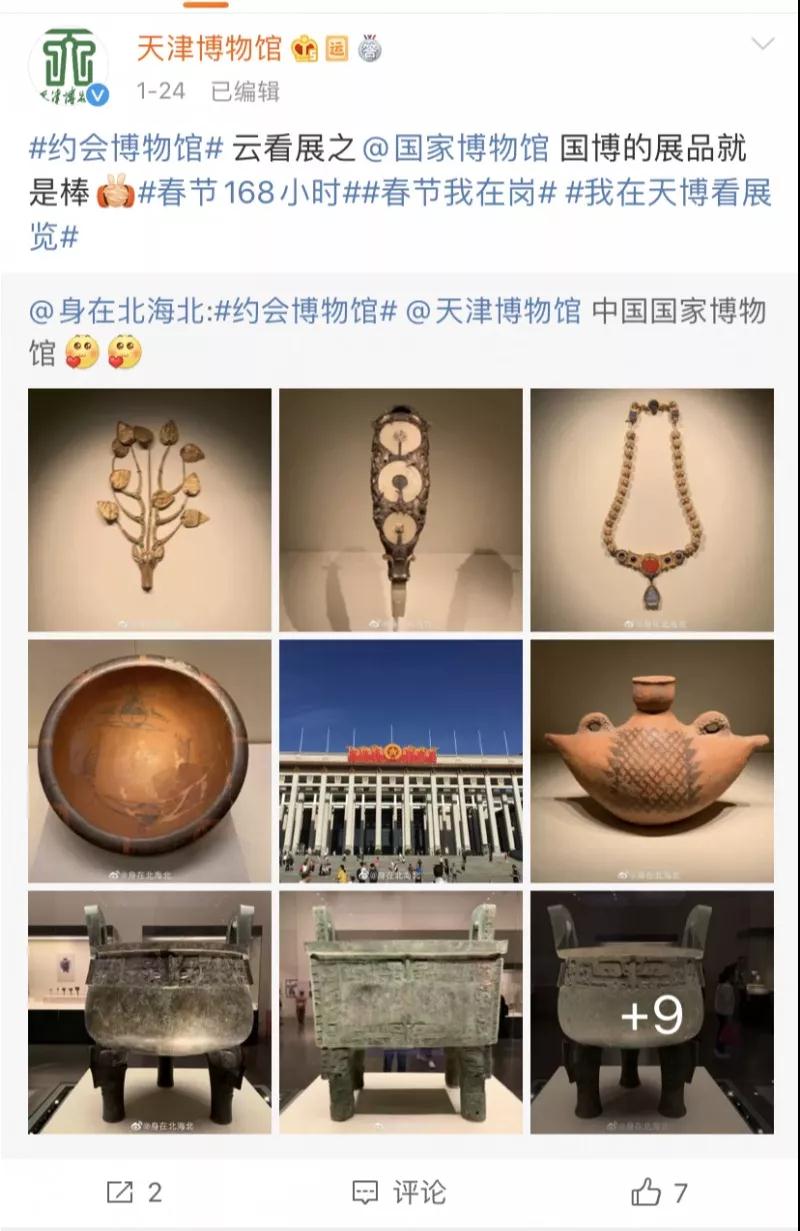800x1231 pixels.
Task: Open the +9 more photos tile
Action: 651,1012
